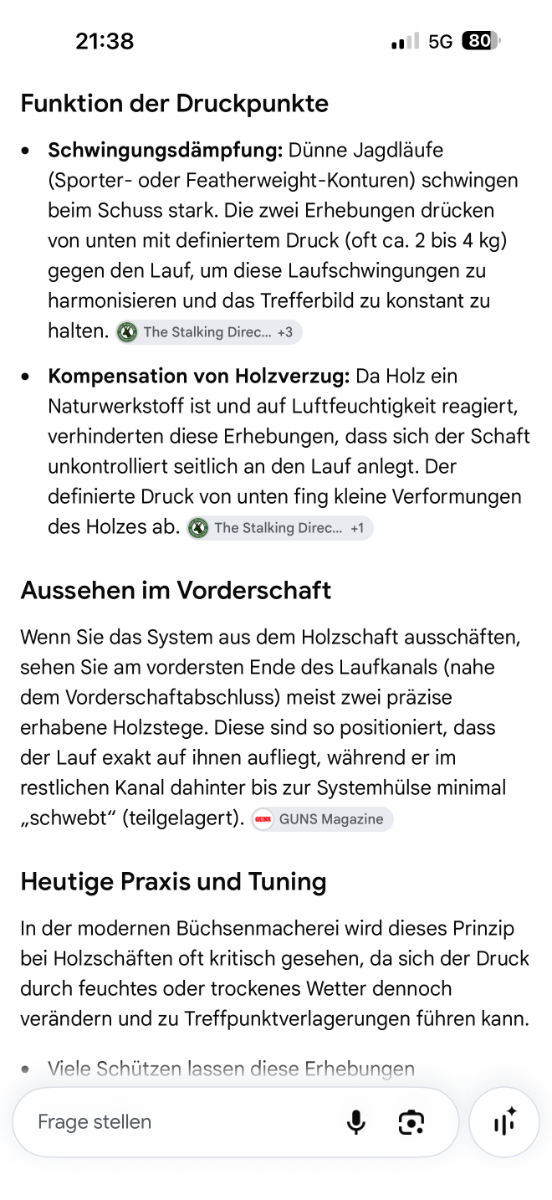The width and height of the screenshot is (552, 1200).
Task: Open Stalking Directory source chip with +1
Action: coord(280,528)
